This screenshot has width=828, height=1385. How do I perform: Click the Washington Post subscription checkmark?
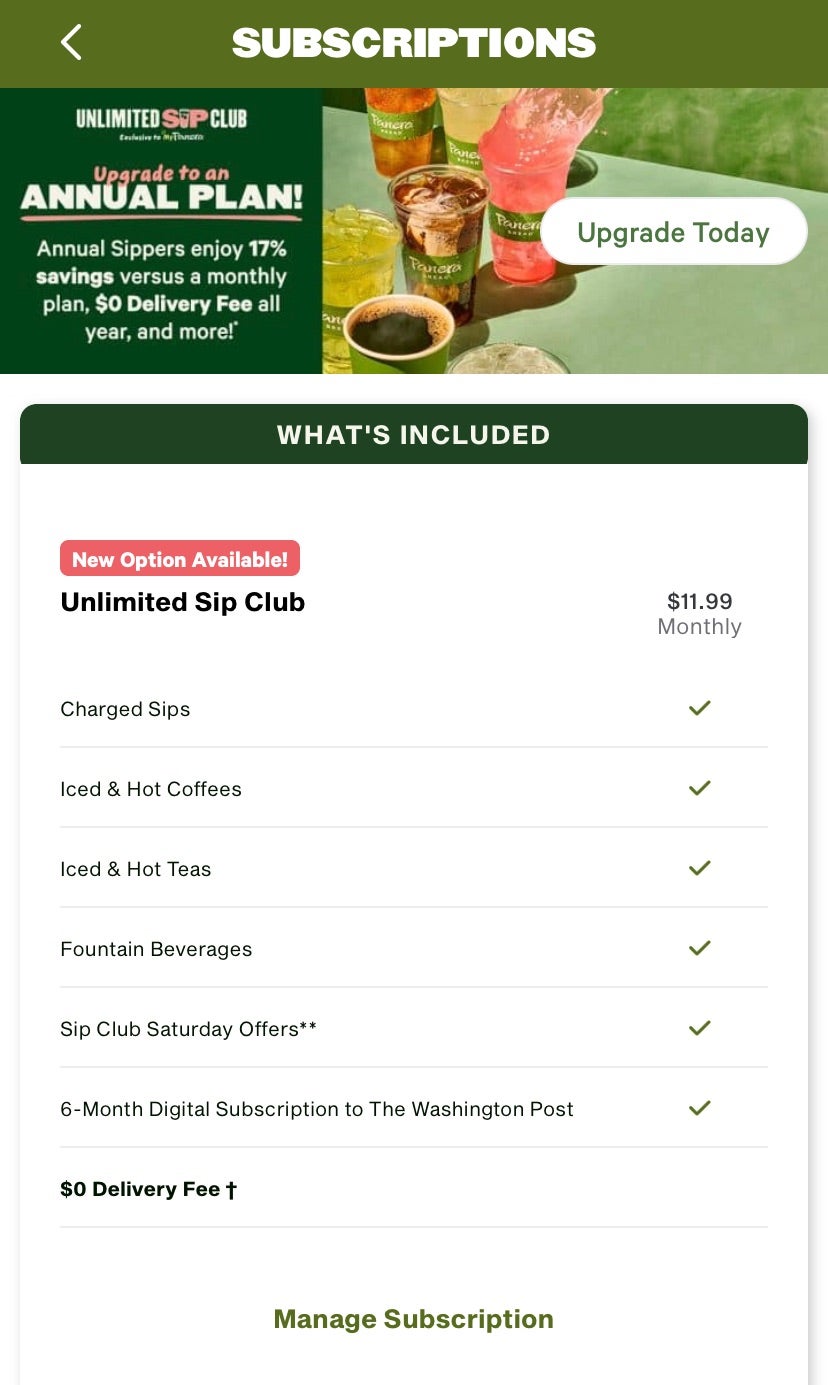tap(699, 1108)
